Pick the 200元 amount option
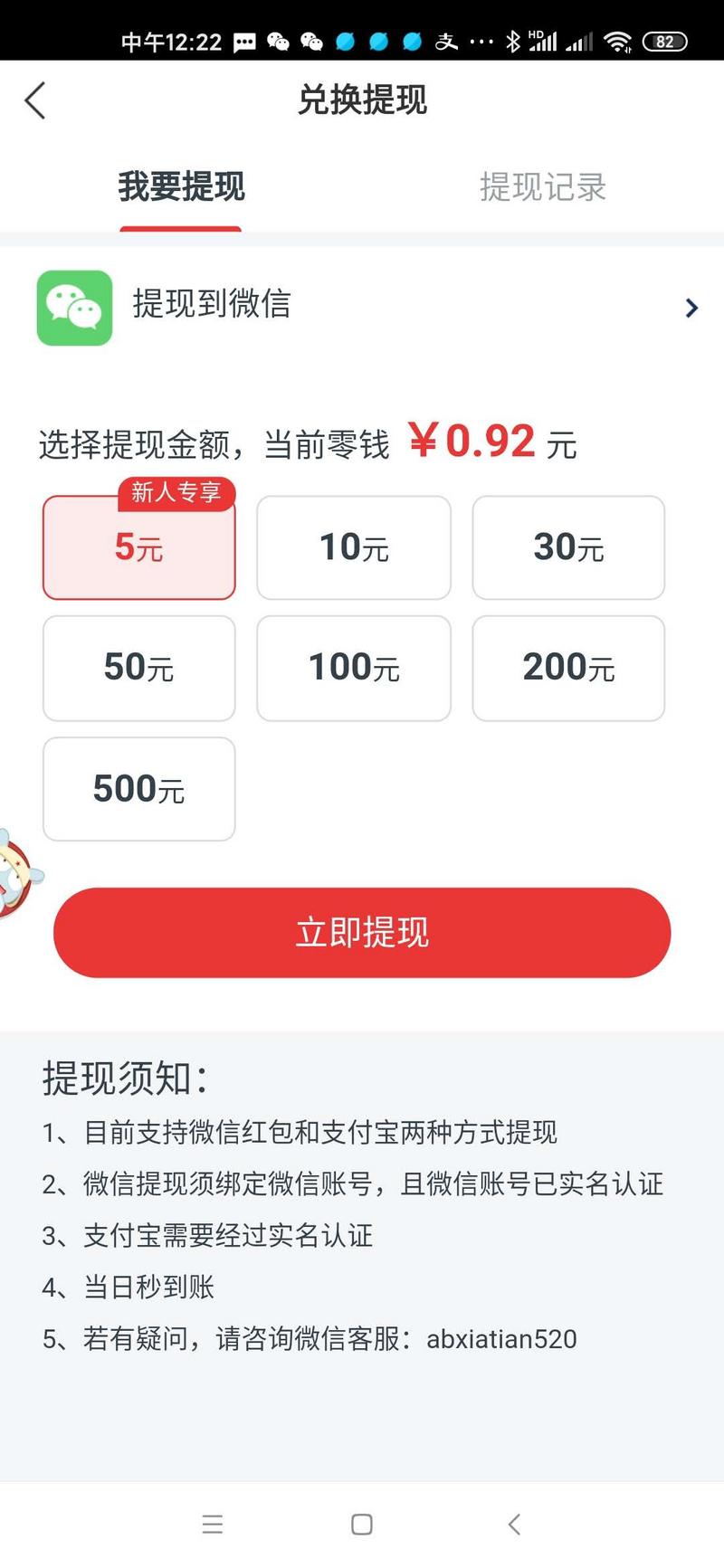This screenshot has width=724, height=1568. pos(568,668)
